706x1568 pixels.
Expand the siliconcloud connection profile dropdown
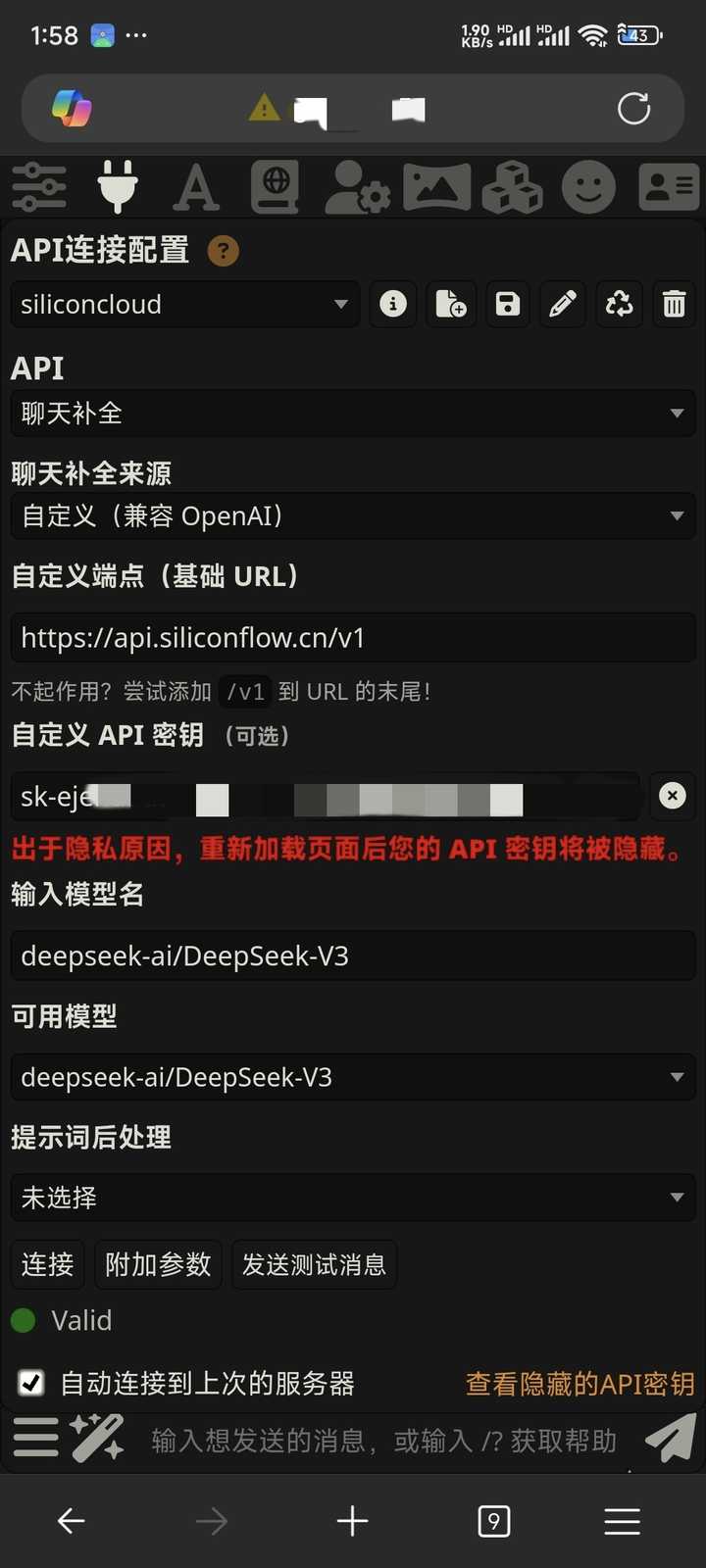pos(184,304)
